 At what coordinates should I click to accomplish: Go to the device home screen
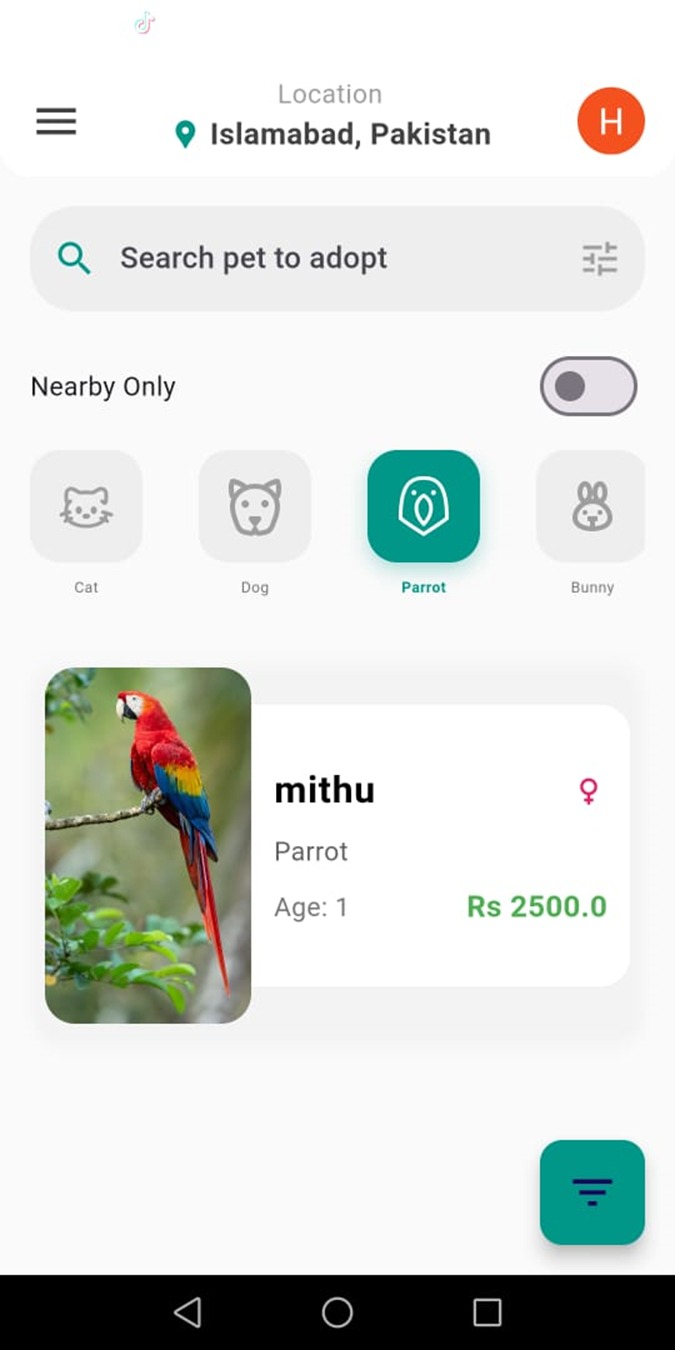click(x=337, y=1312)
